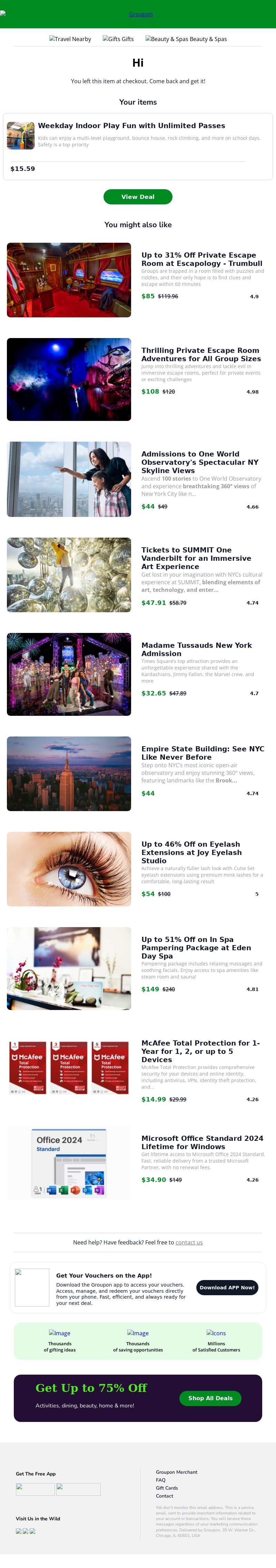This screenshot has height=1568, width=276.
Task: View Joy Eyelash Studio extensions deal
Action: point(190,852)
